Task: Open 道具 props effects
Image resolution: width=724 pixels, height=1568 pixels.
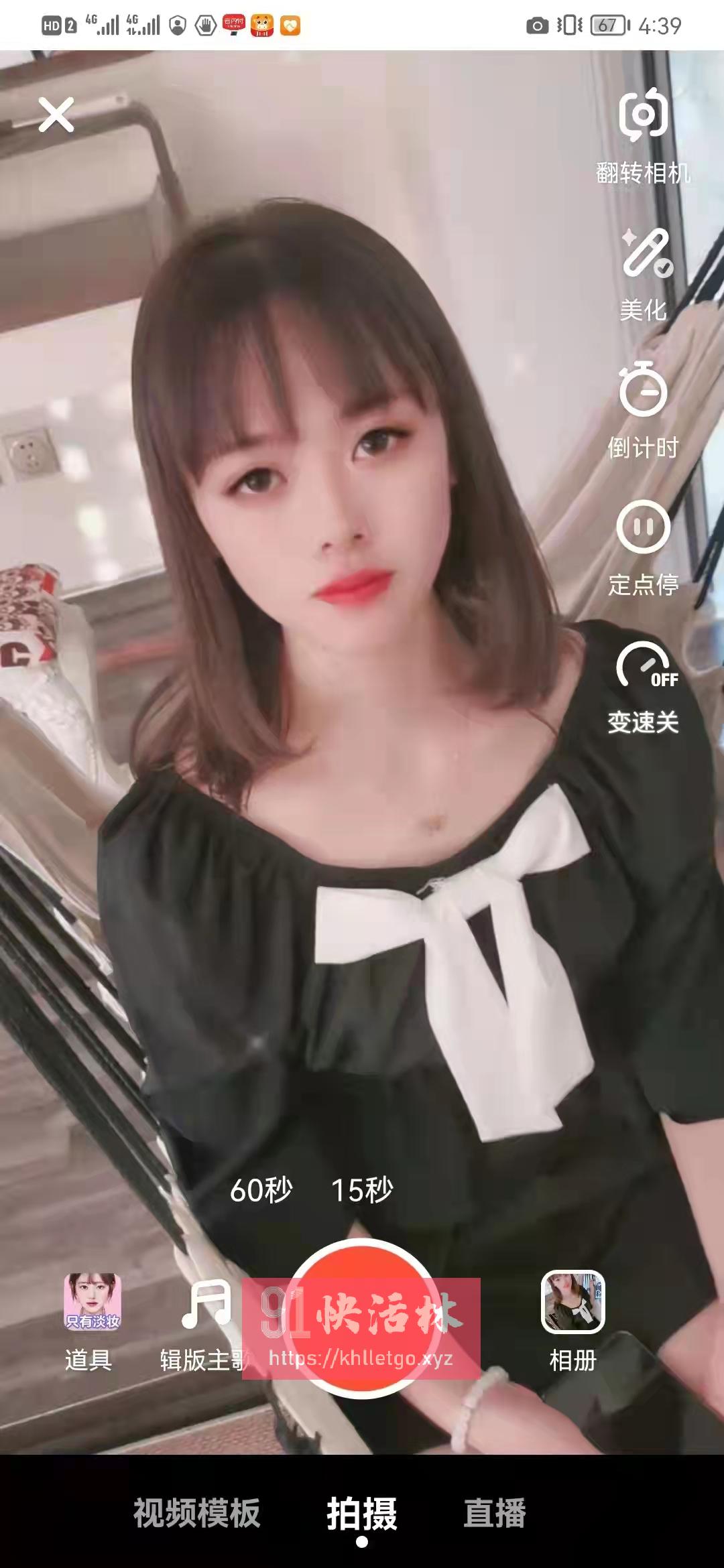Action: [90, 1321]
